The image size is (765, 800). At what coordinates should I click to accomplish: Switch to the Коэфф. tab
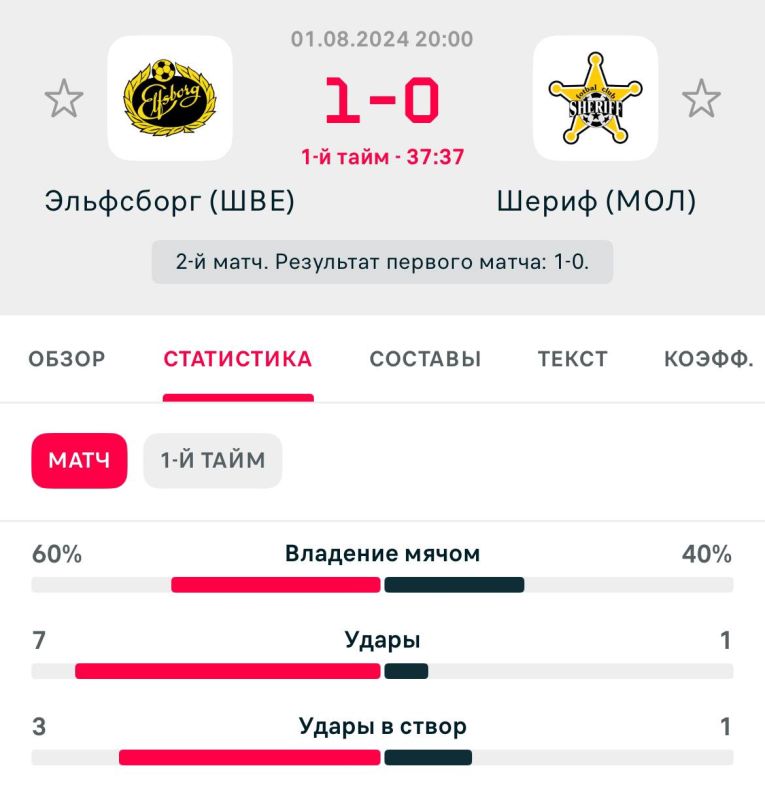708,360
